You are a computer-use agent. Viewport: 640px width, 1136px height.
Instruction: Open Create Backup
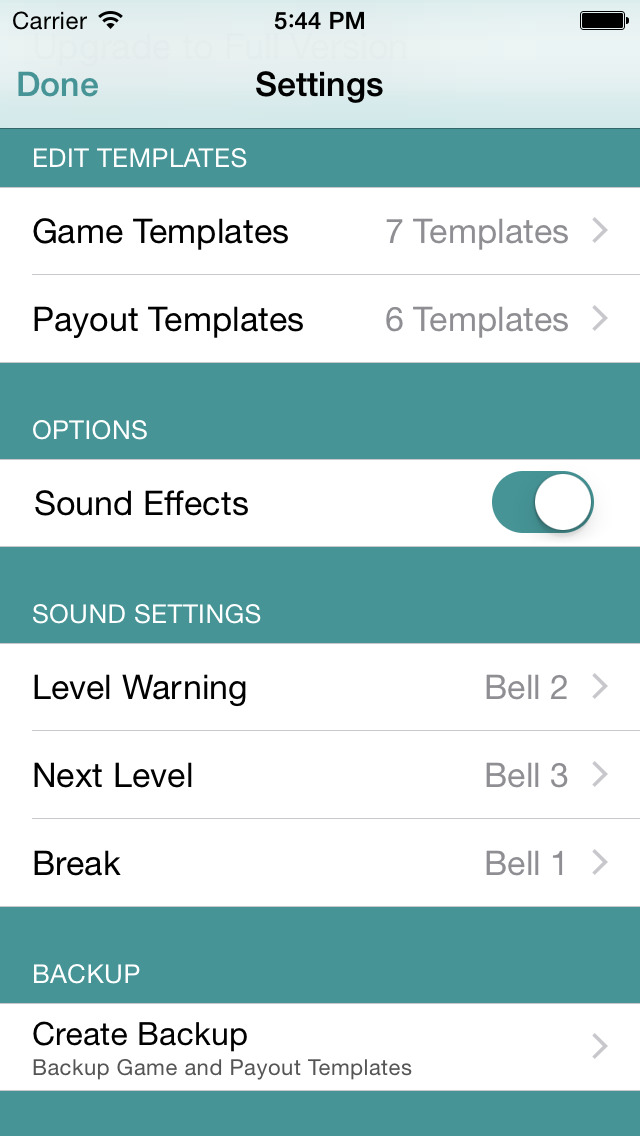point(320,1046)
